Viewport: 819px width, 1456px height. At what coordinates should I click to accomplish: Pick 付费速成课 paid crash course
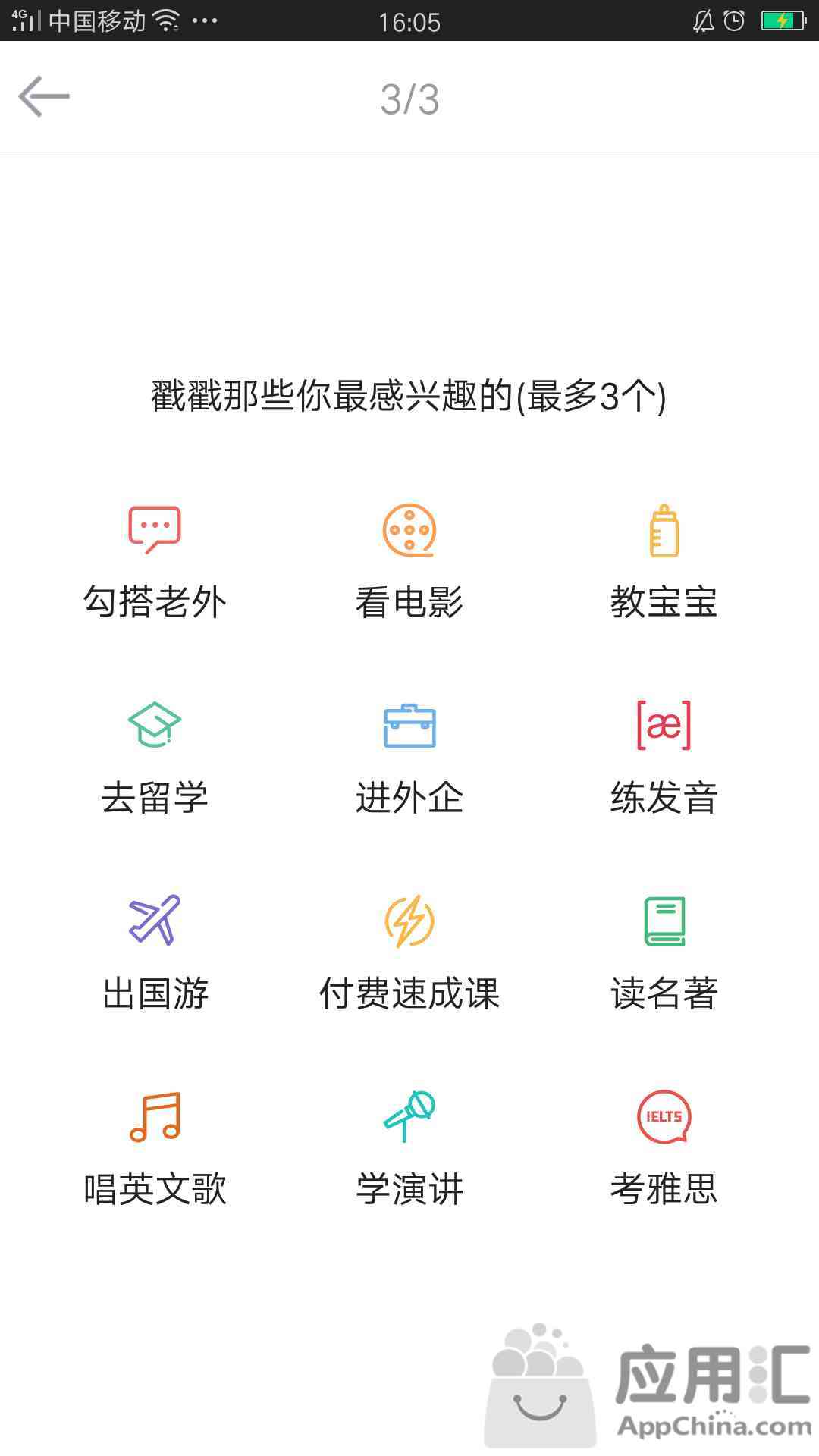(409, 954)
